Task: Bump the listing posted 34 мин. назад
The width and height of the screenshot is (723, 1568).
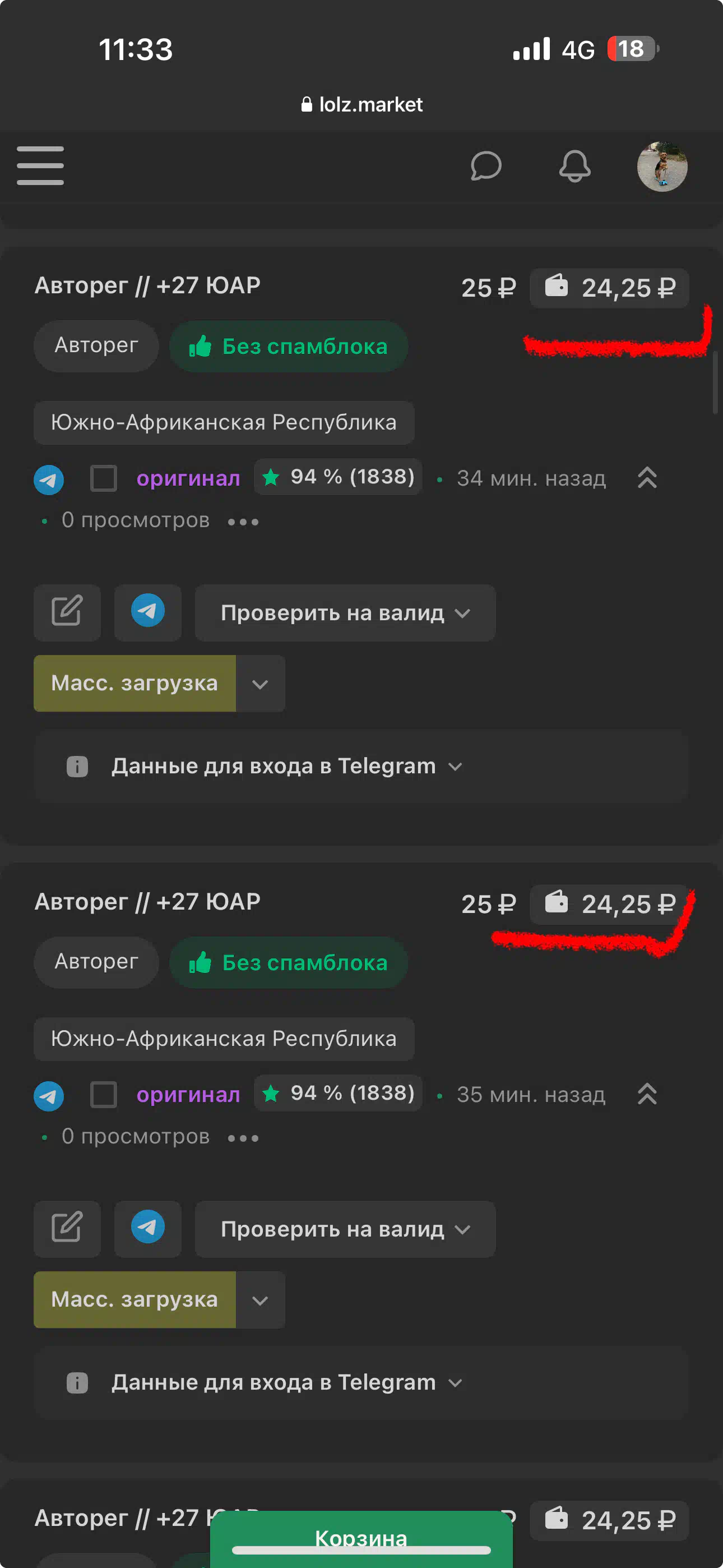Action: tap(647, 478)
